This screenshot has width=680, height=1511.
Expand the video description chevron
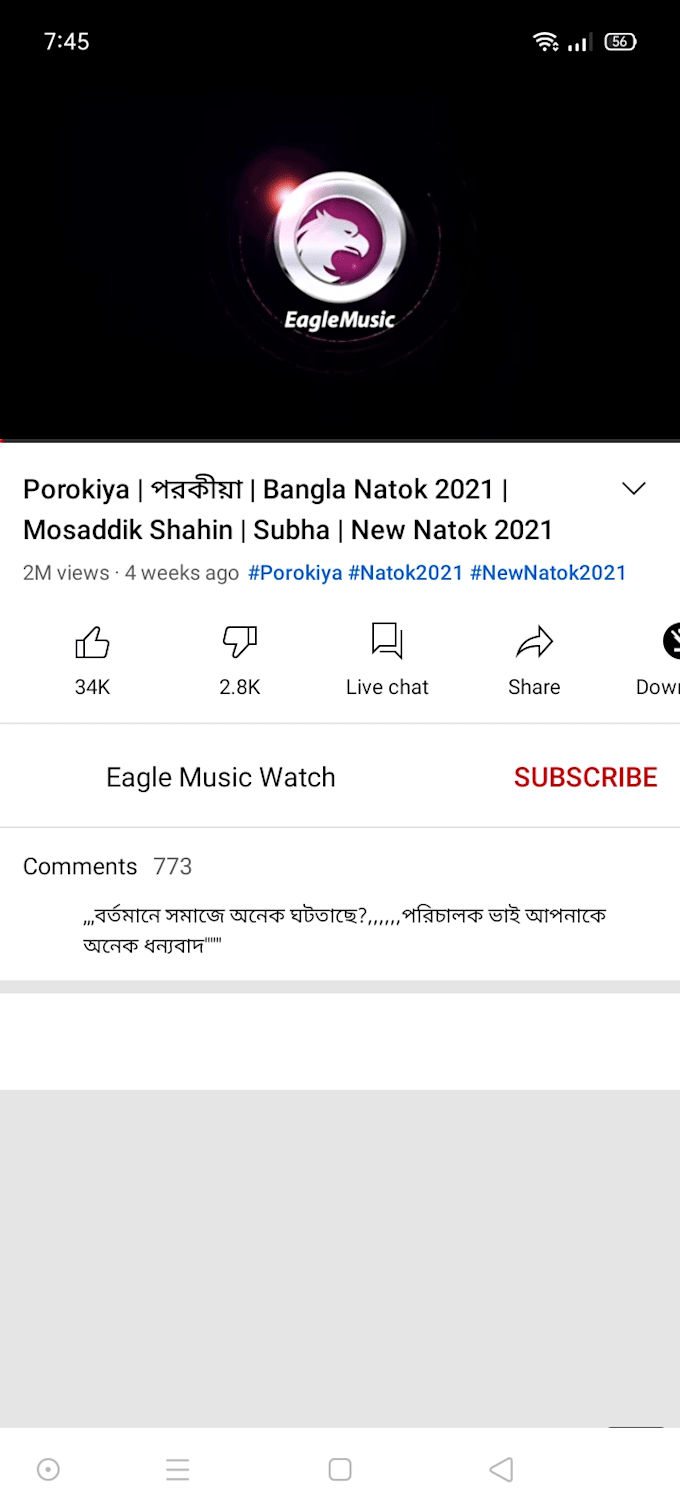(634, 489)
